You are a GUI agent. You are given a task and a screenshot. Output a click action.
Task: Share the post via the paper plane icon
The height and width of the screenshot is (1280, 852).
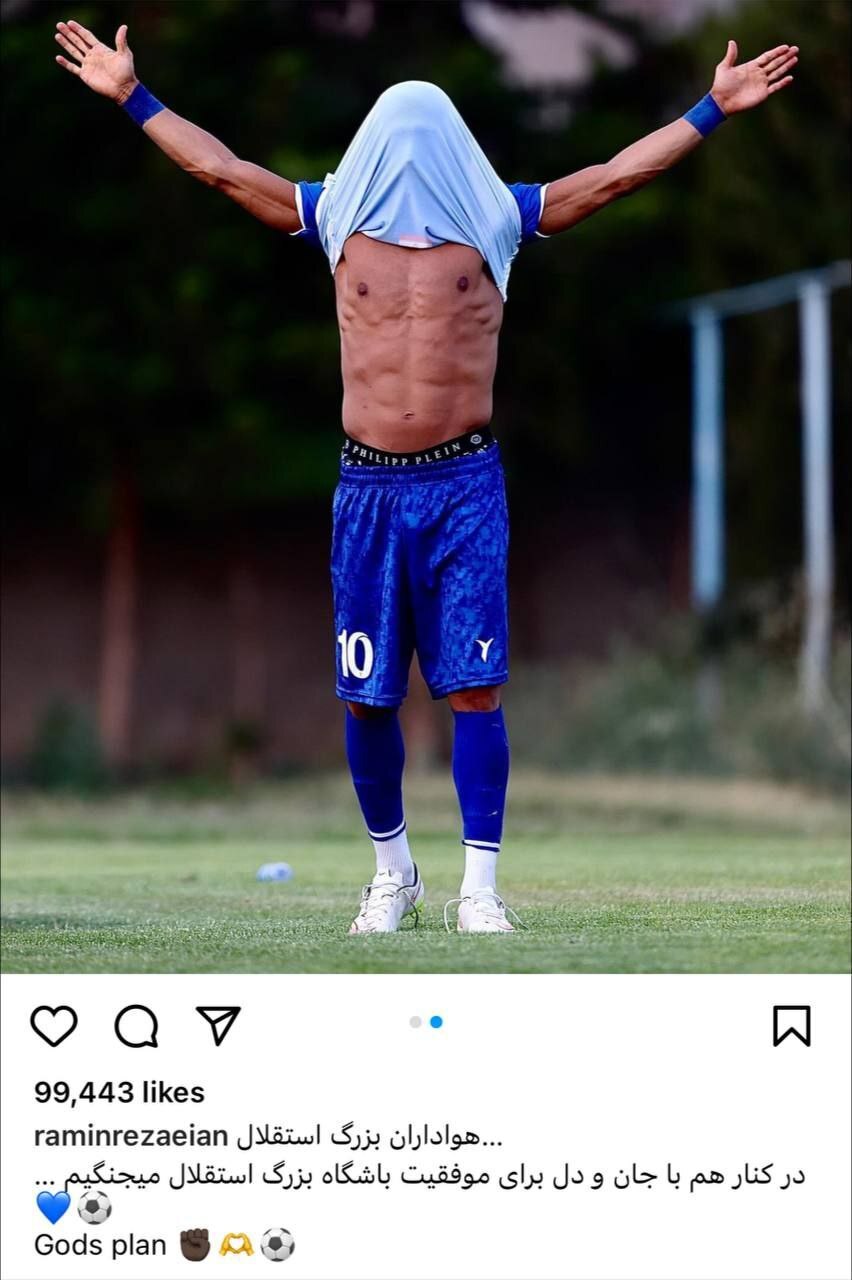218,1025
